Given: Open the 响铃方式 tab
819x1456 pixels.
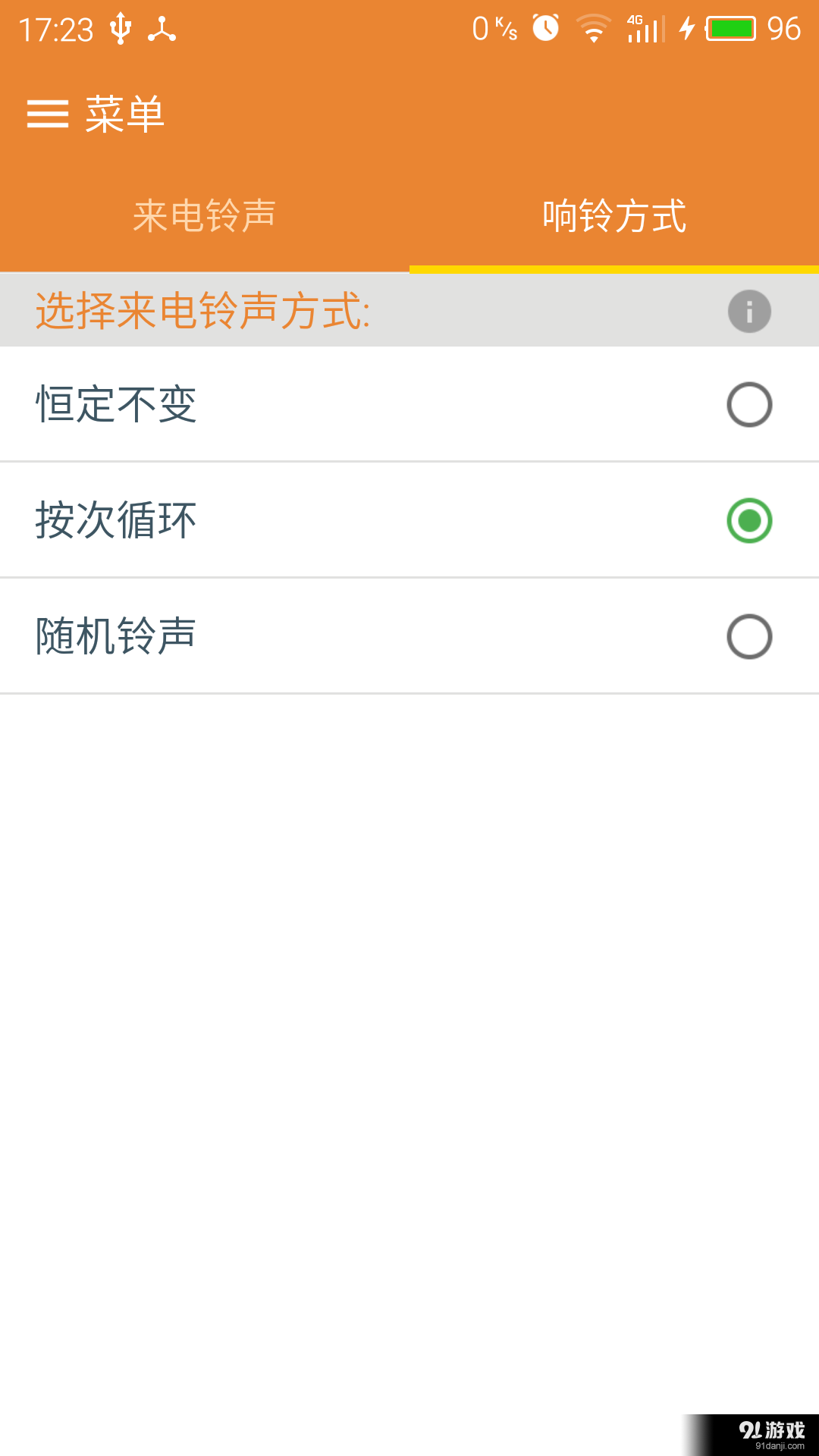Looking at the screenshot, I should pos(614,216).
